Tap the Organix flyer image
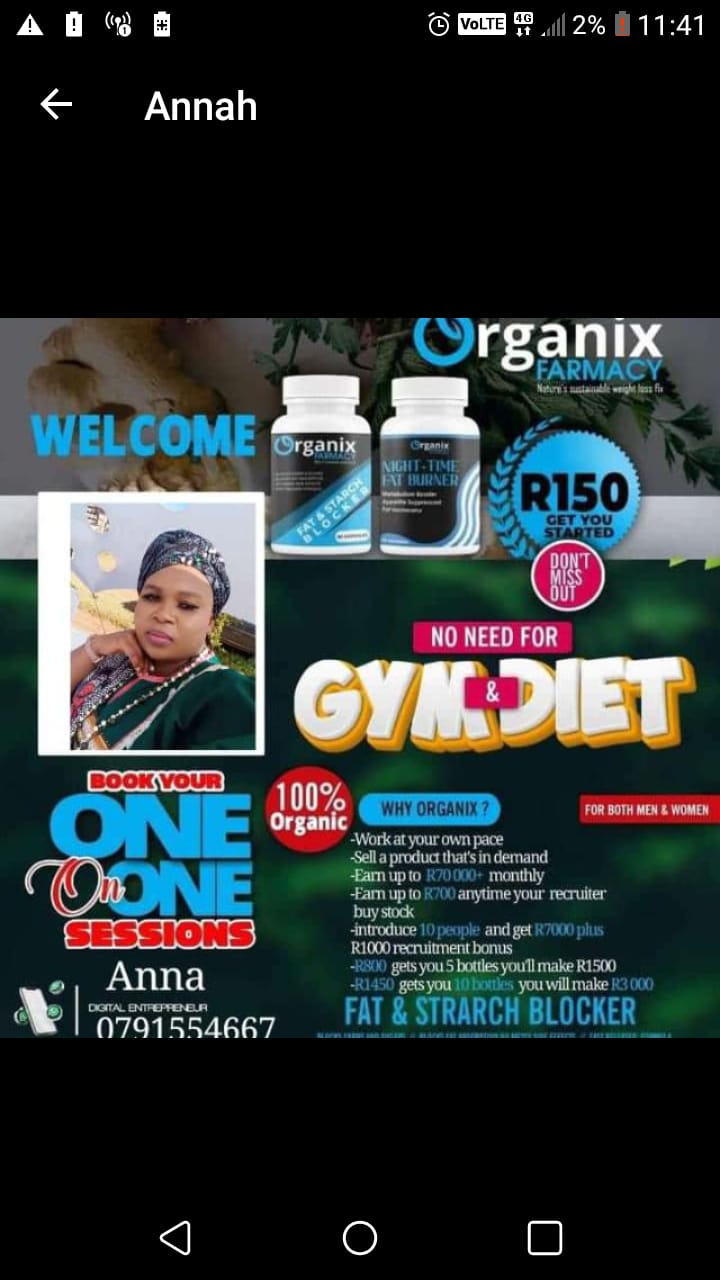This screenshot has height=1280, width=720. 360,677
